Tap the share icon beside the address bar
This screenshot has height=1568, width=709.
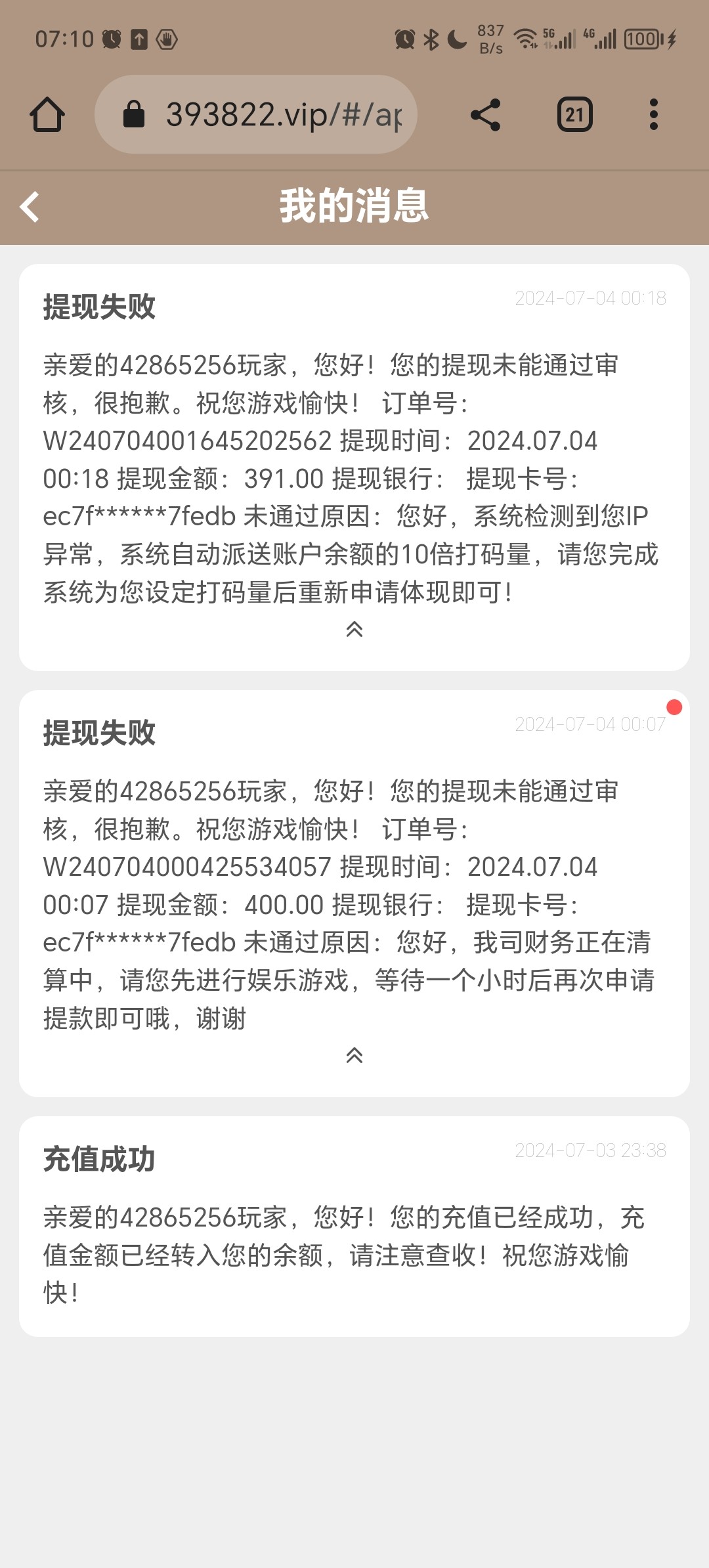coord(486,114)
